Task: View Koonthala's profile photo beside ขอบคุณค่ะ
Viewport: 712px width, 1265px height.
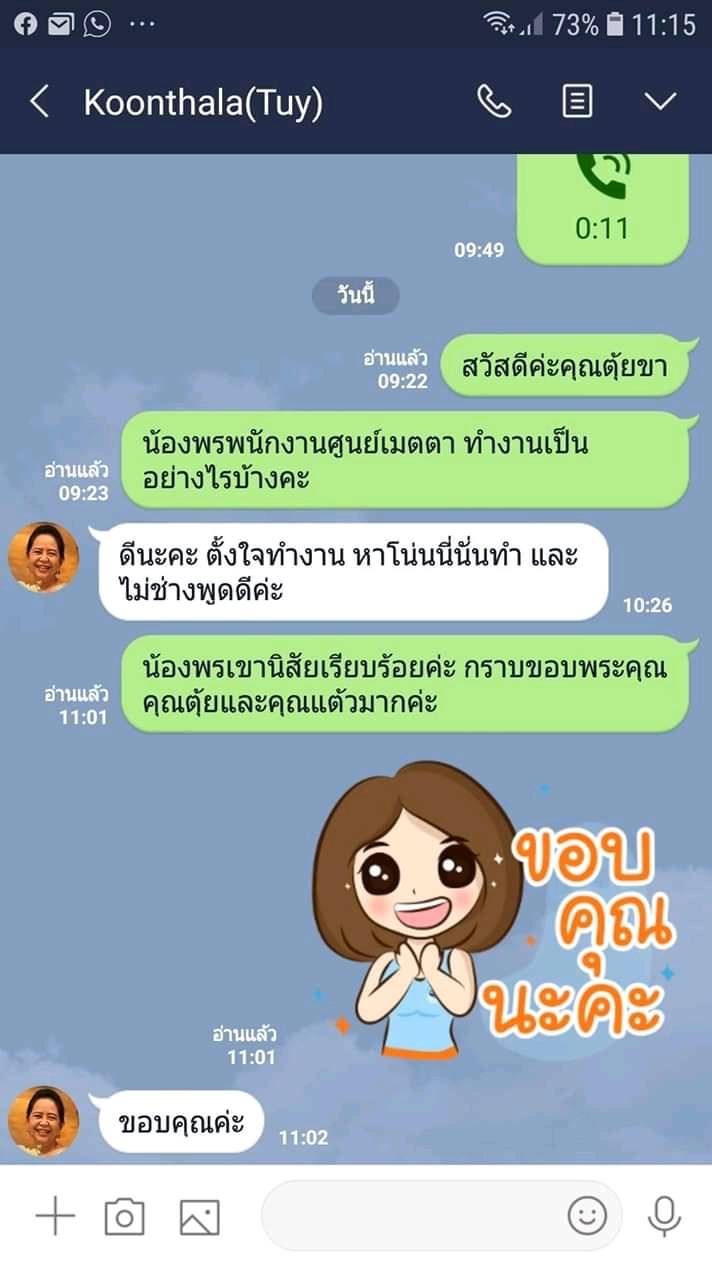Action: tap(43, 1120)
